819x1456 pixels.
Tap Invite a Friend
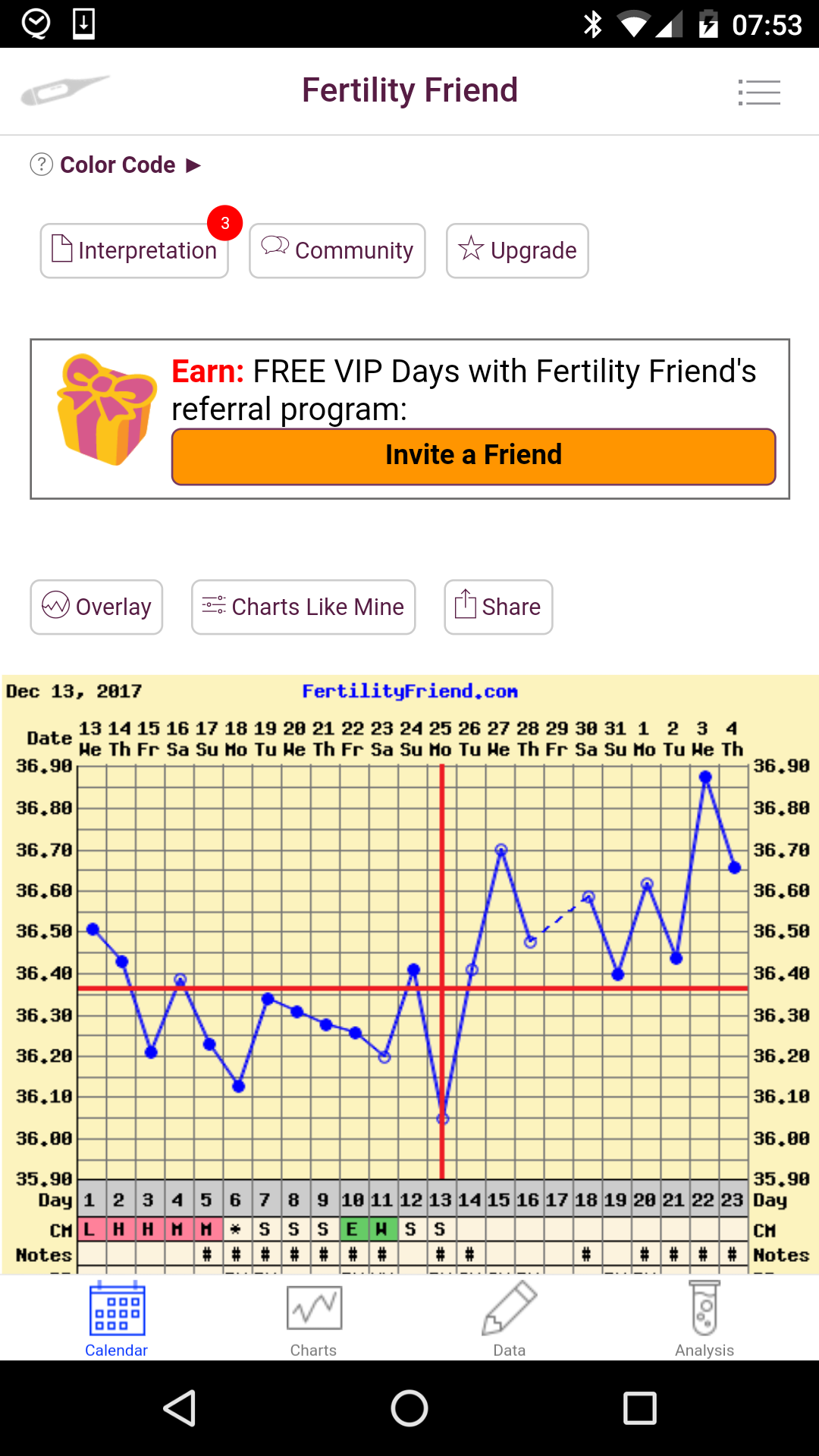pos(473,457)
